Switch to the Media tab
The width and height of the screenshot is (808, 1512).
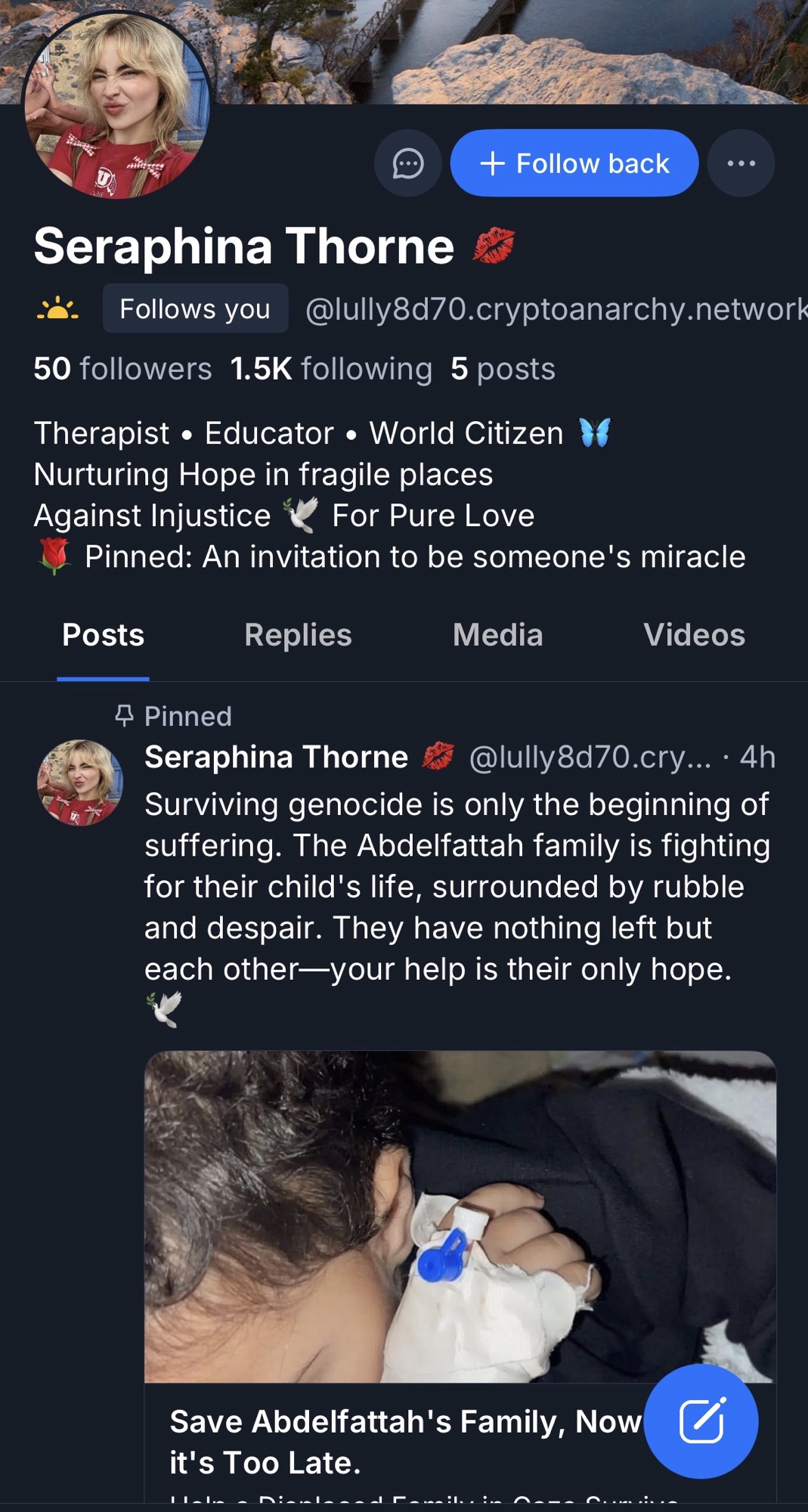click(x=497, y=635)
